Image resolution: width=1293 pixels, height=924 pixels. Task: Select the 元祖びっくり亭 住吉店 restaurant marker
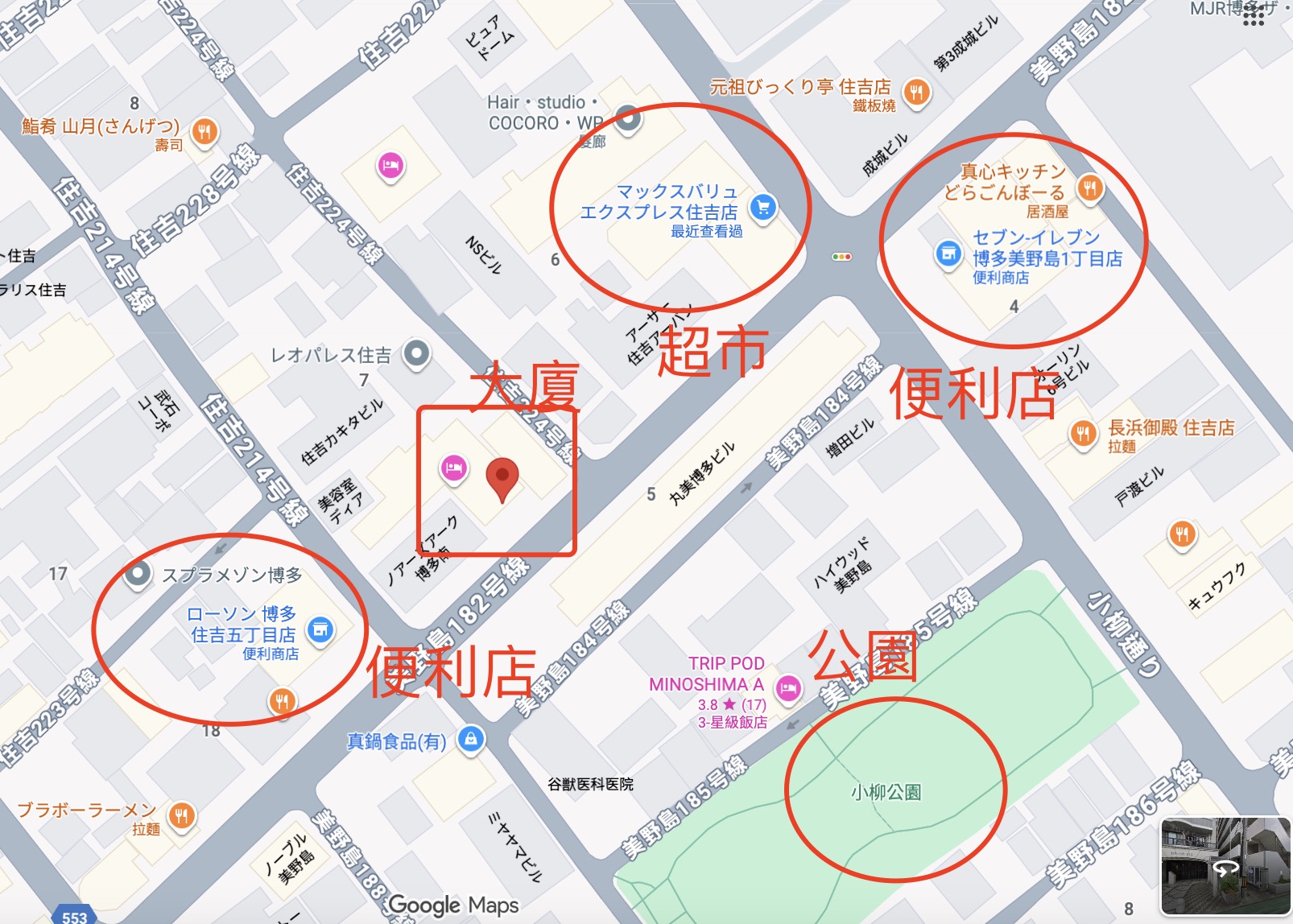(915, 92)
